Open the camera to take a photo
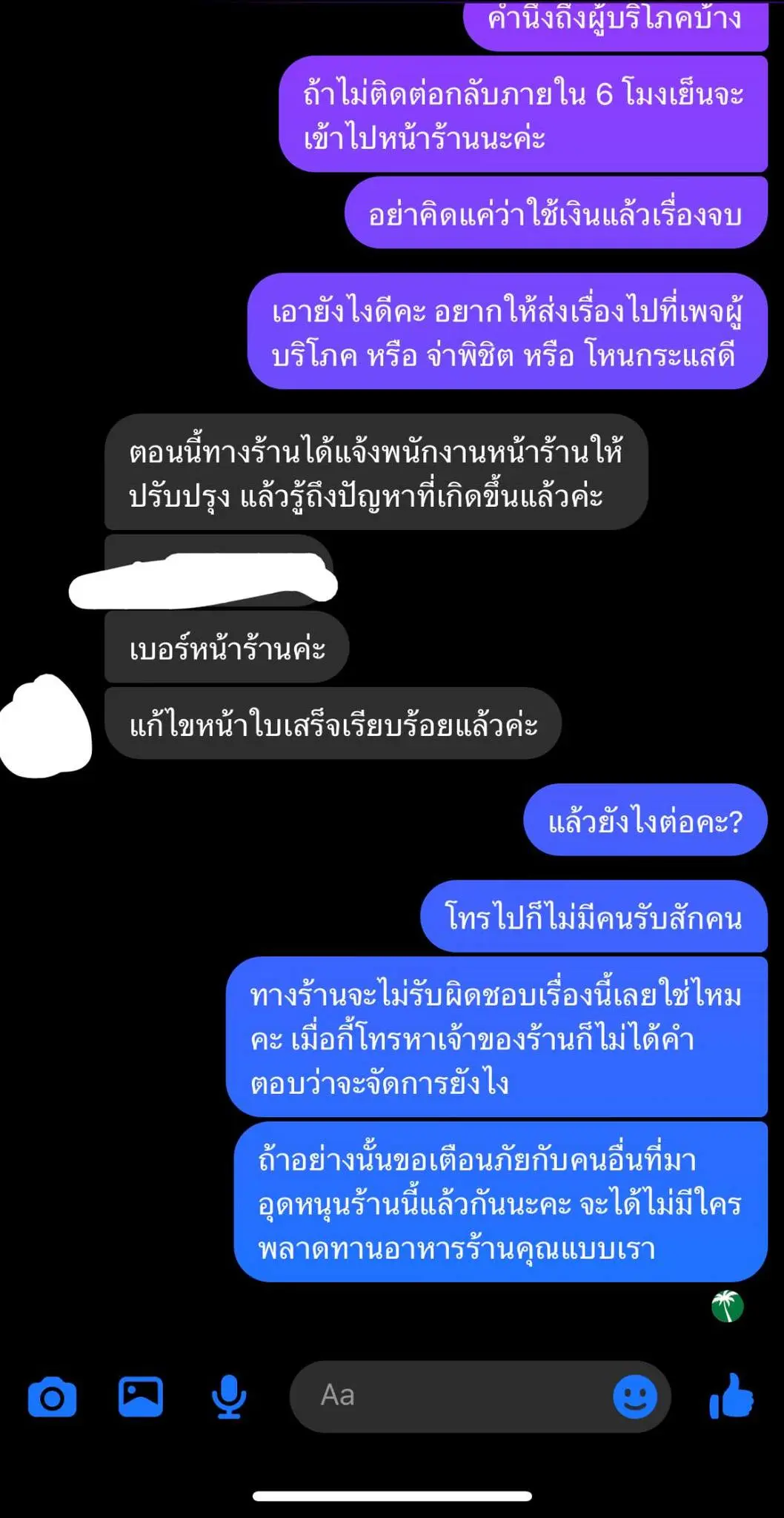This screenshot has width=784, height=1518. pos(52,1397)
